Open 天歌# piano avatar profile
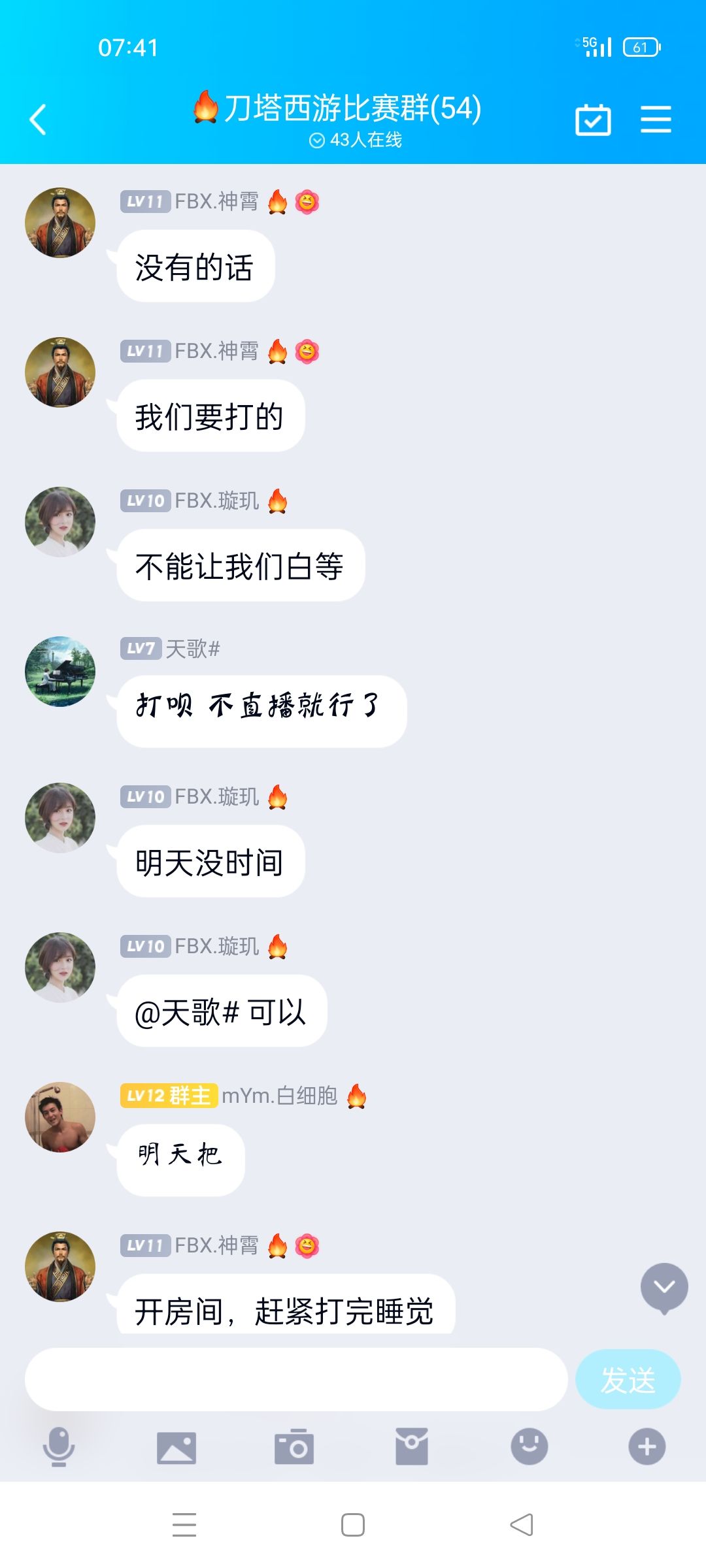Screen dimensions: 706x1568 [60, 672]
